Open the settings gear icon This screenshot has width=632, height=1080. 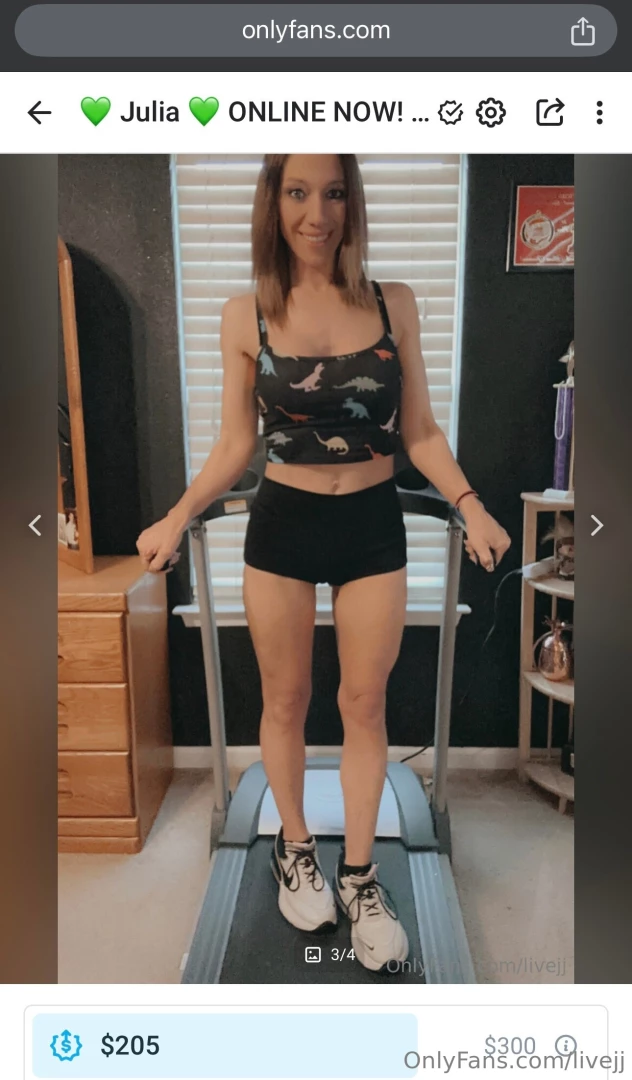click(x=490, y=113)
